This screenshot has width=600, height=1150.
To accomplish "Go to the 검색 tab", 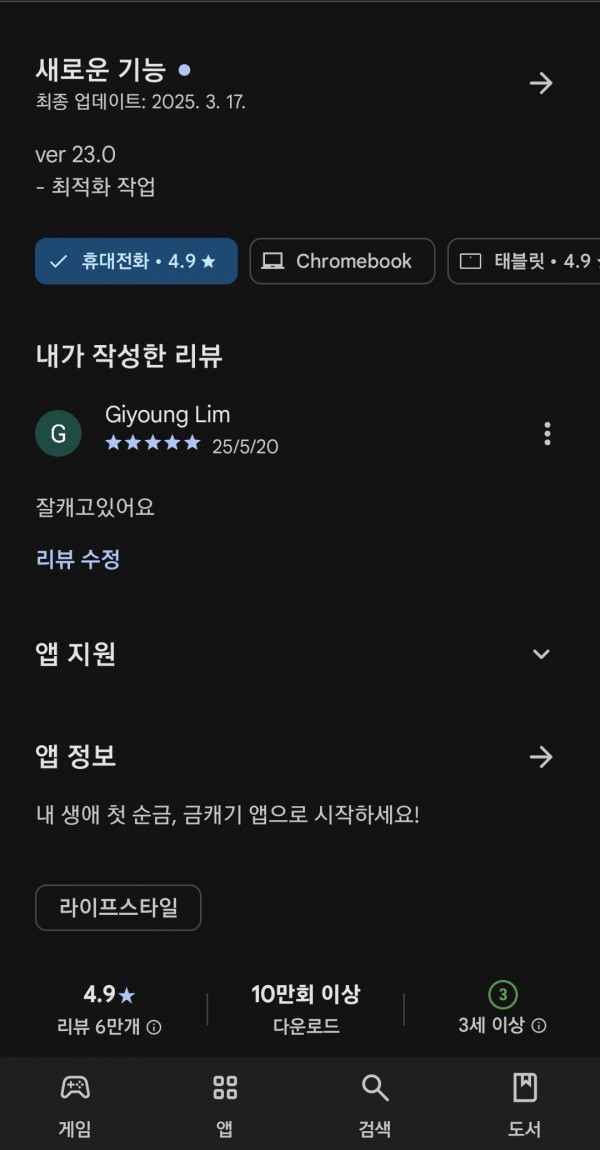I will 375,1105.
